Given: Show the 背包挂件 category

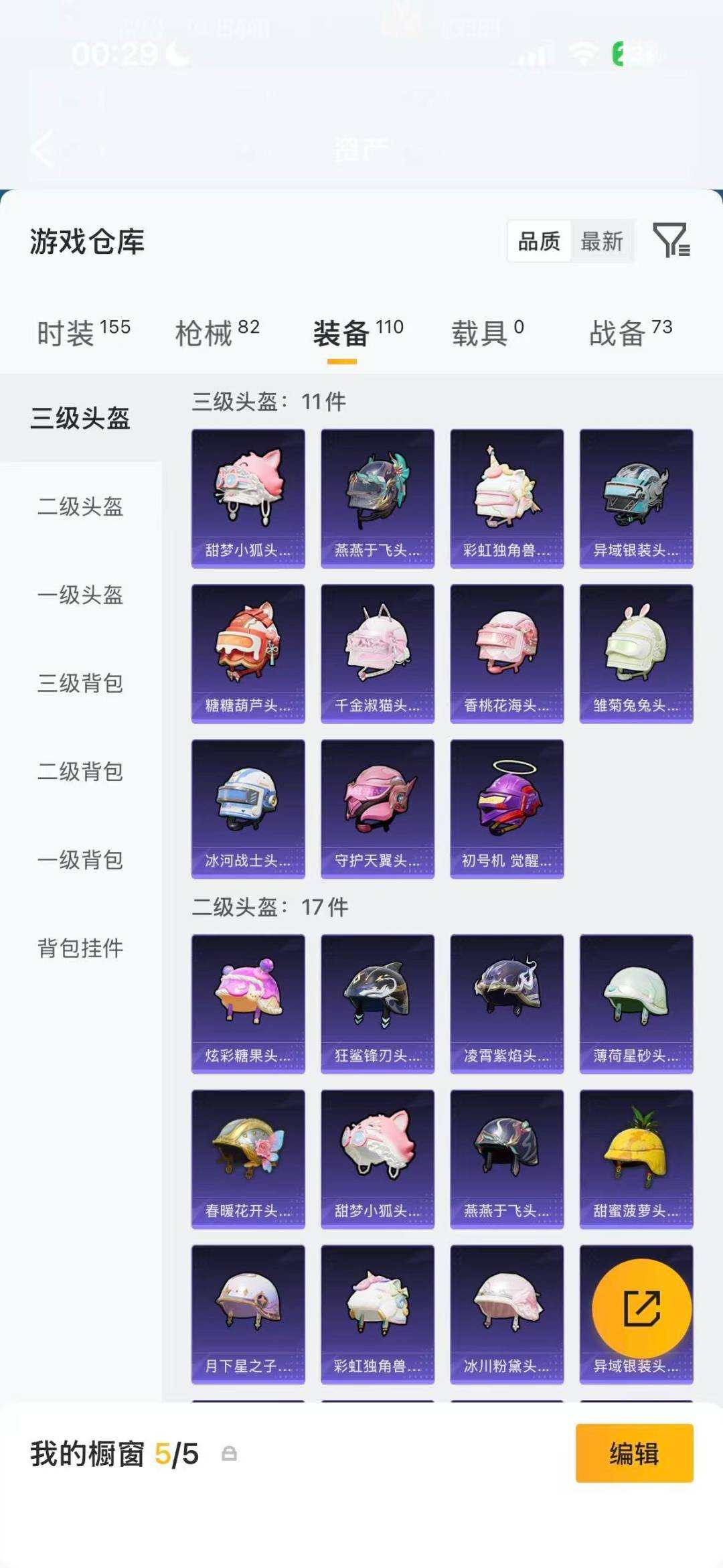Looking at the screenshot, I should (80, 948).
